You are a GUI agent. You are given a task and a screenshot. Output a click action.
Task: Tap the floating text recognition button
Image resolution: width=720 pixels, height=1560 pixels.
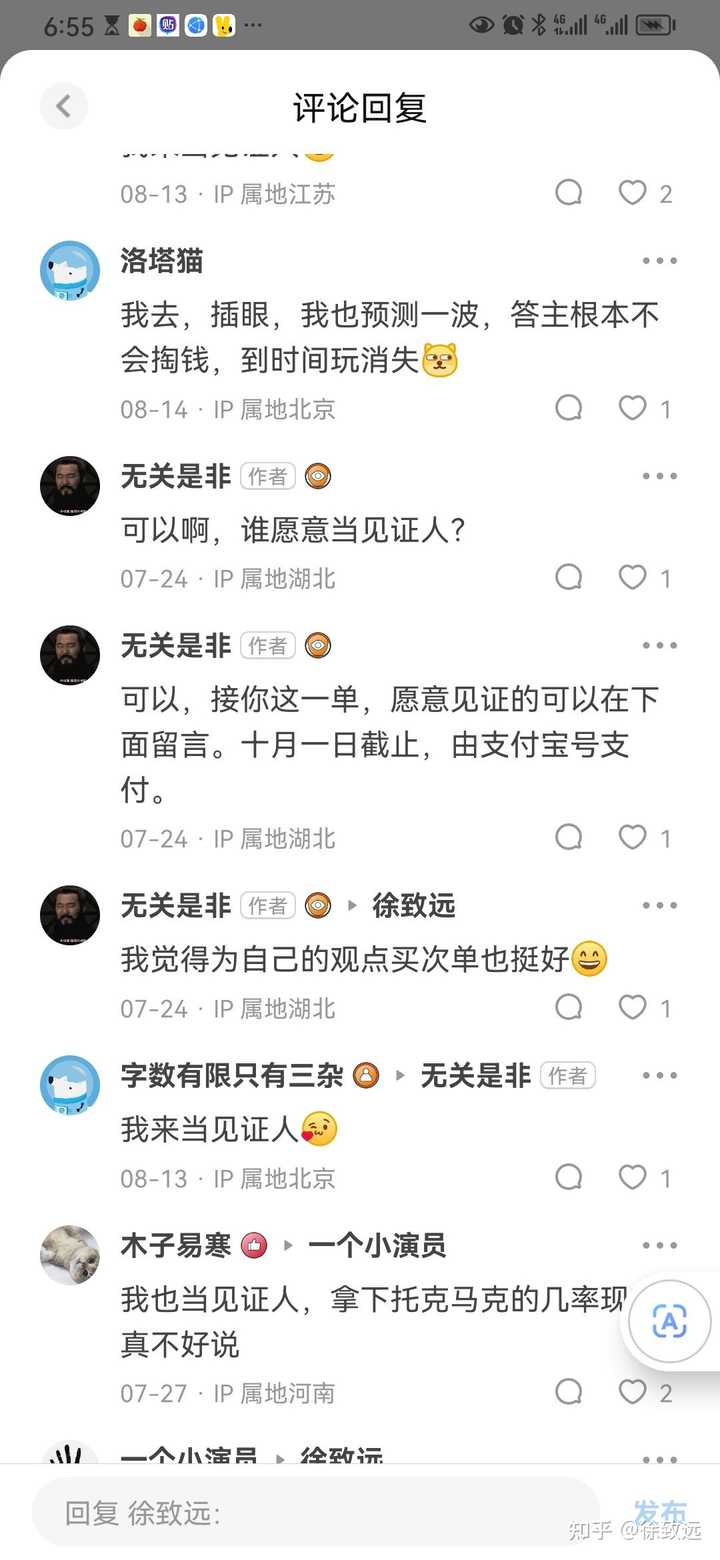pyautogui.click(x=669, y=1322)
